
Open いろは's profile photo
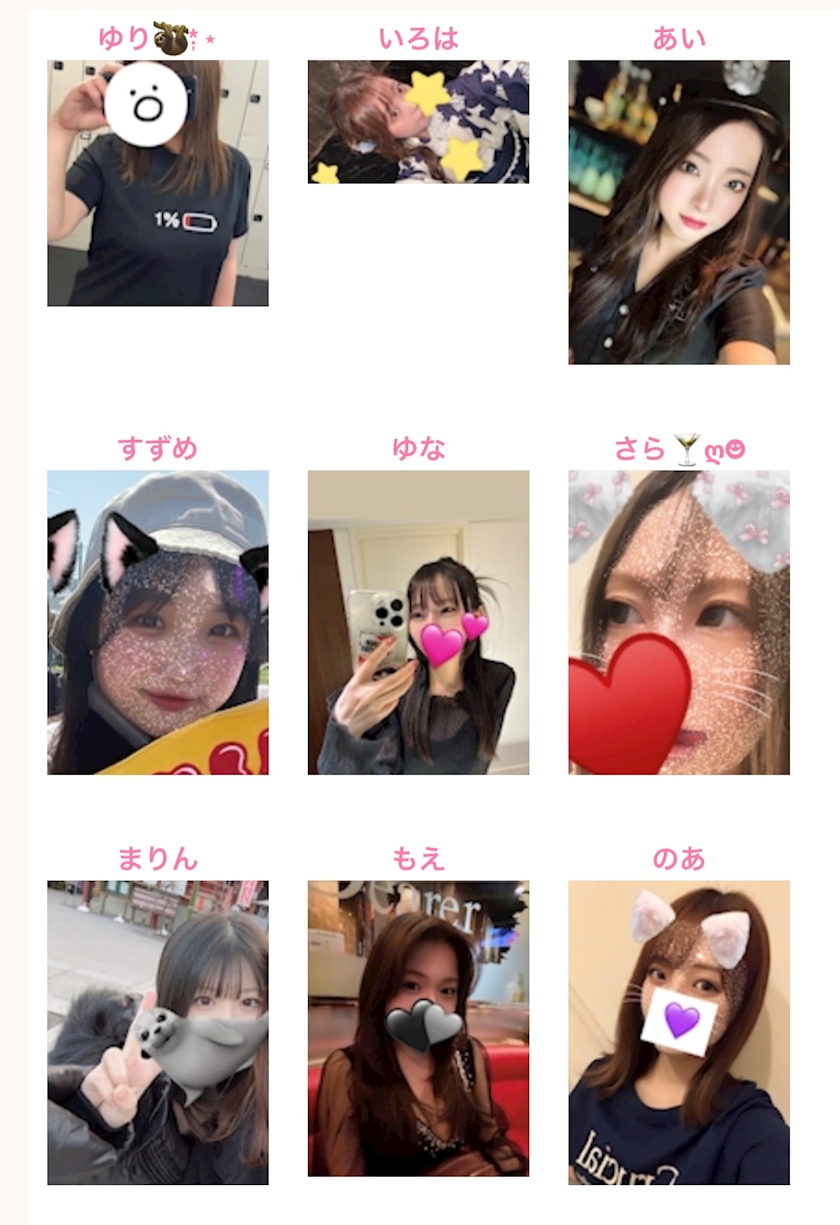pos(418,122)
